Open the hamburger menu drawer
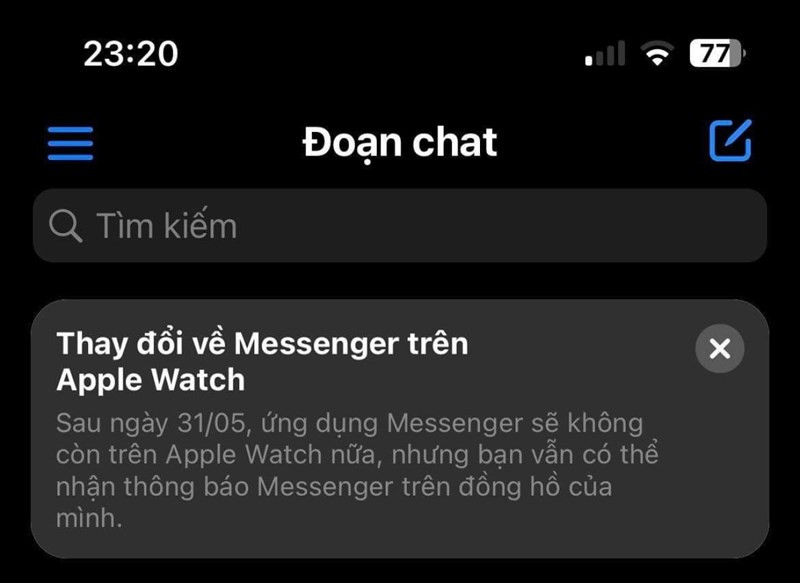This screenshot has width=800, height=583. 70,143
